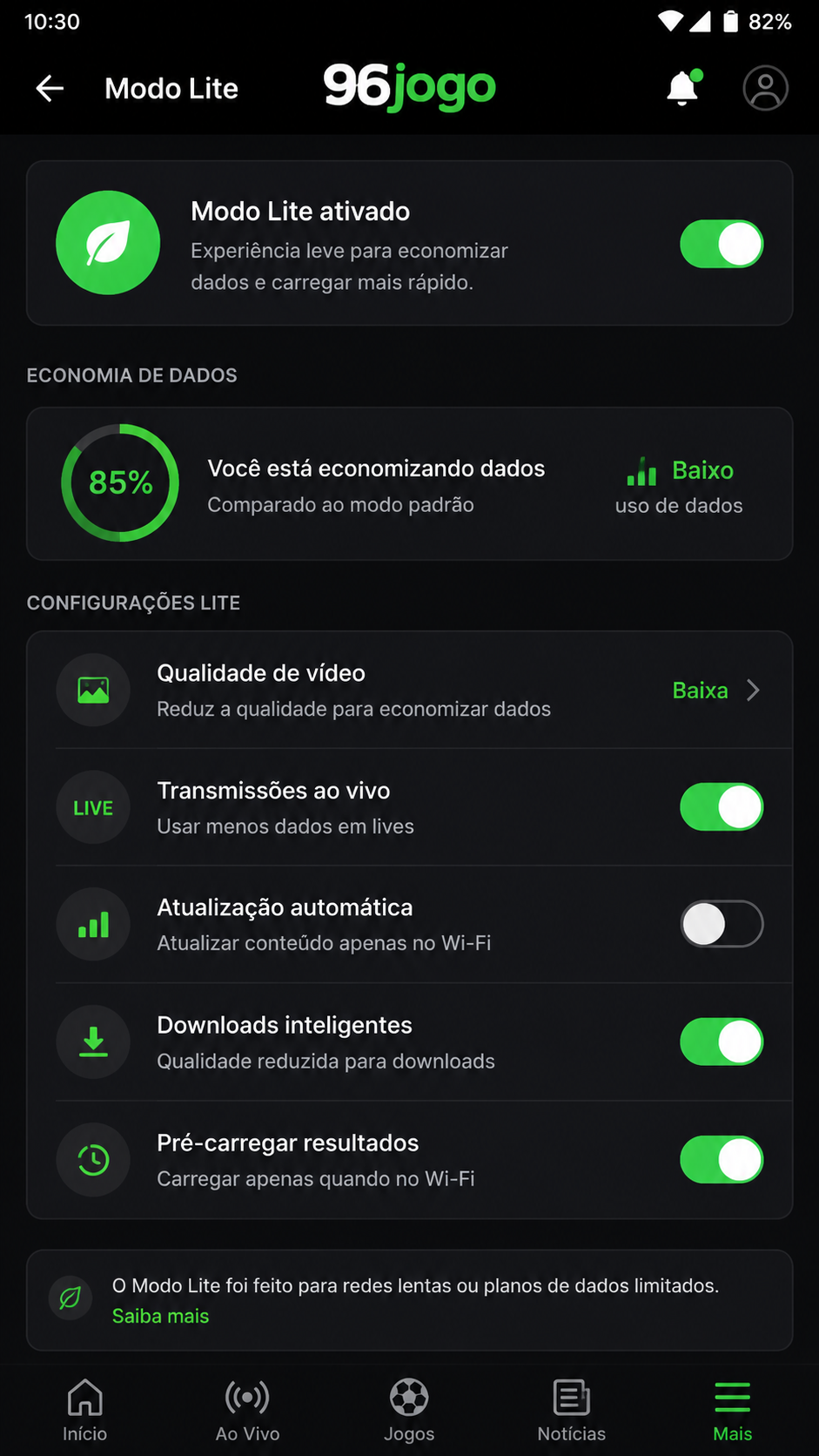This screenshot has height=1456, width=819.
Task: Open Qualidade de vídeo setting
Action: click(410, 690)
